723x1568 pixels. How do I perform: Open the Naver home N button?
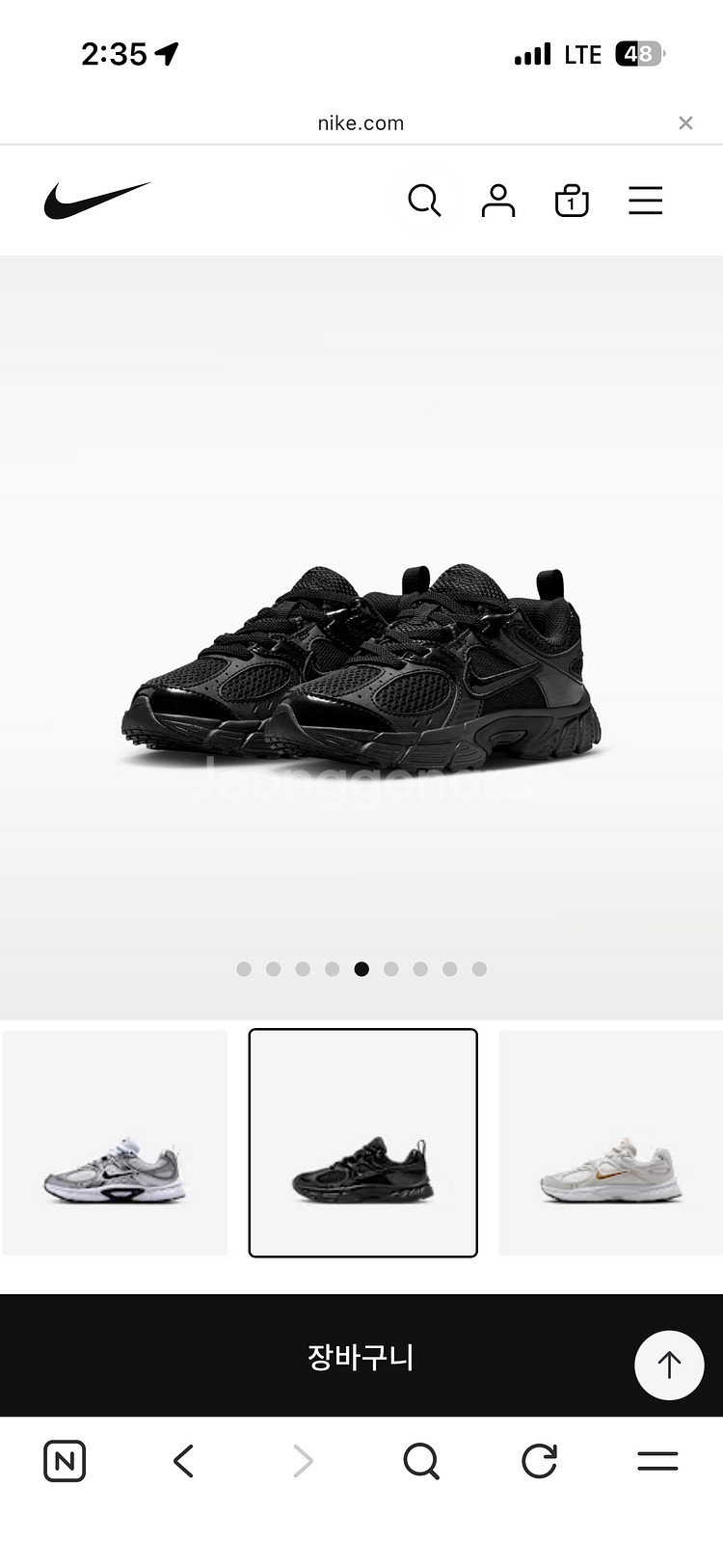click(65, 1461)
